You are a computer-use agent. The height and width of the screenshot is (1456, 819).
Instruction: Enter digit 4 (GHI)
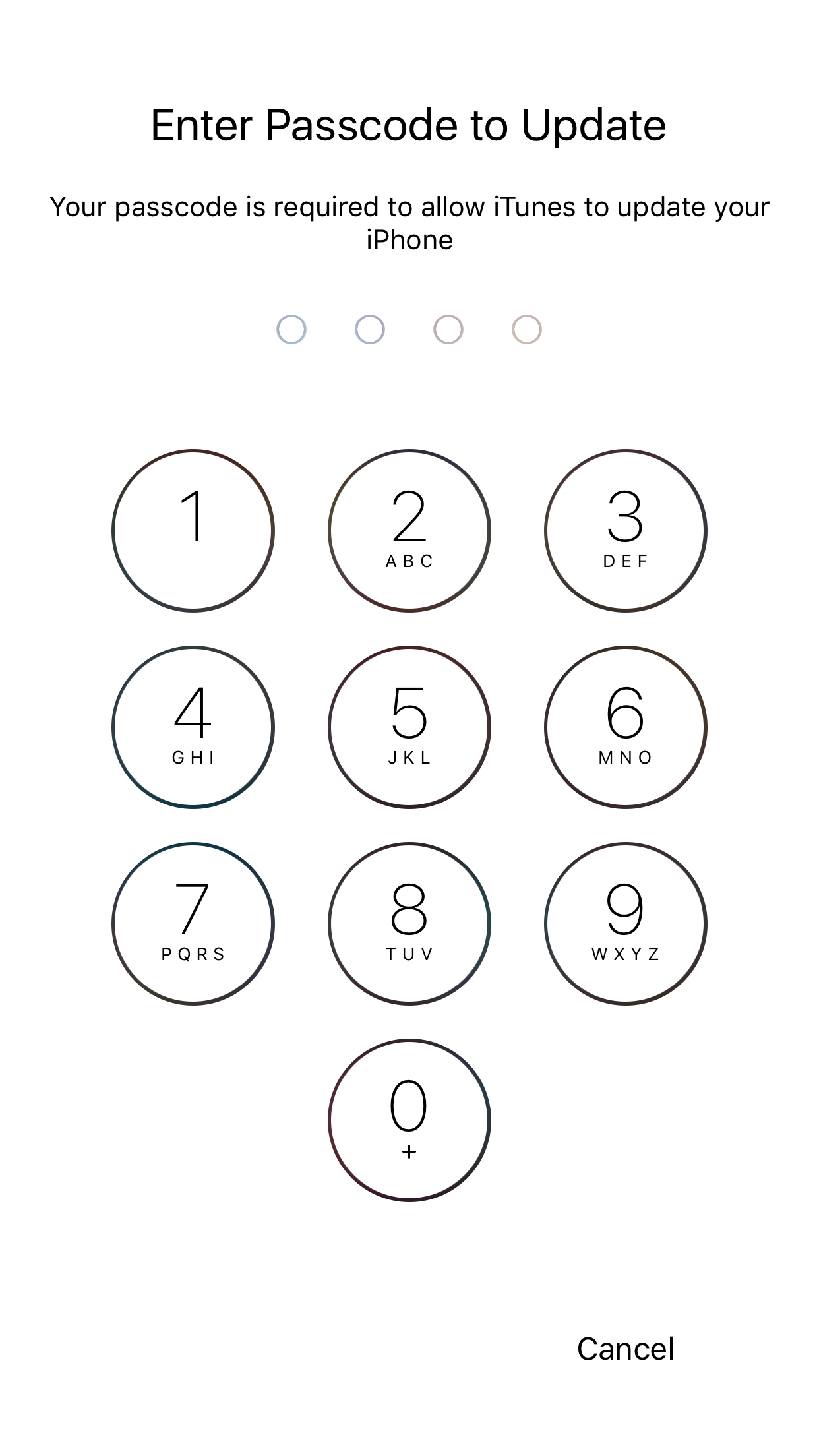(x=193, y=727)
